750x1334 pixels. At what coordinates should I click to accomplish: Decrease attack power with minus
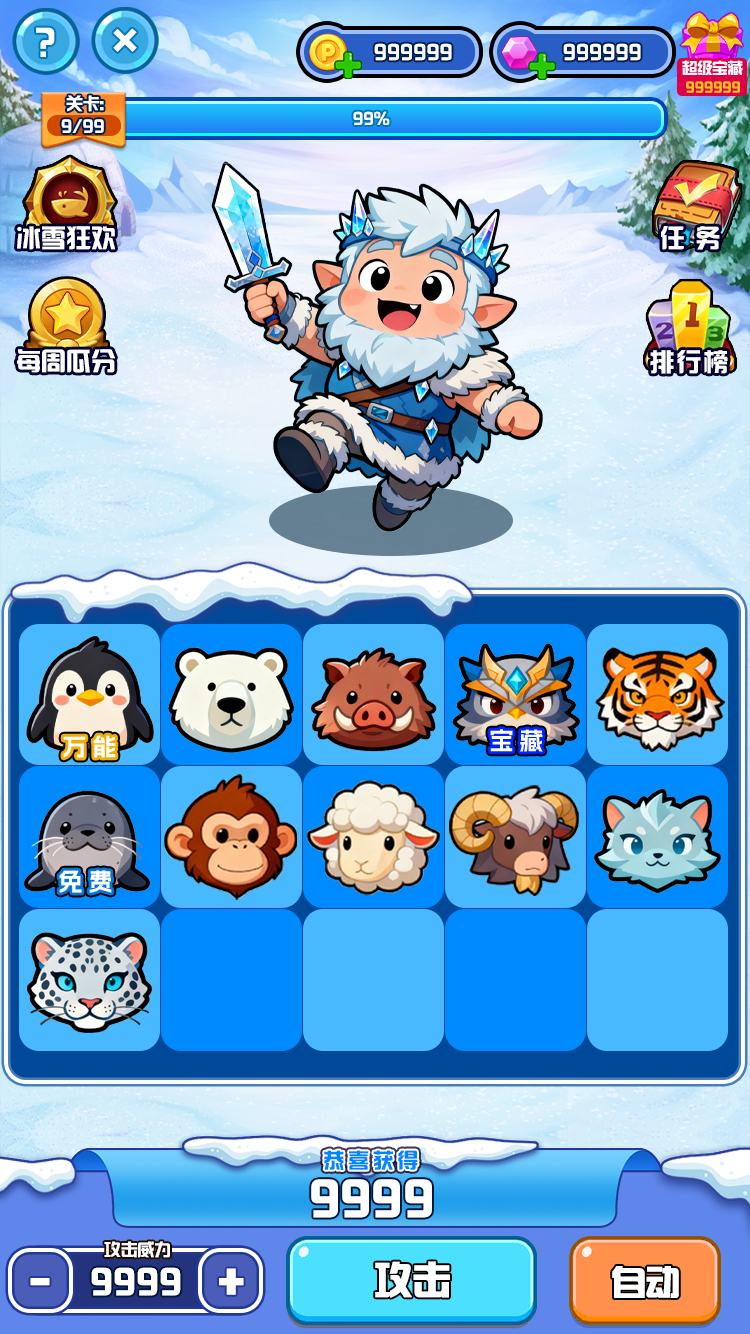click(x=40, y=1281)
